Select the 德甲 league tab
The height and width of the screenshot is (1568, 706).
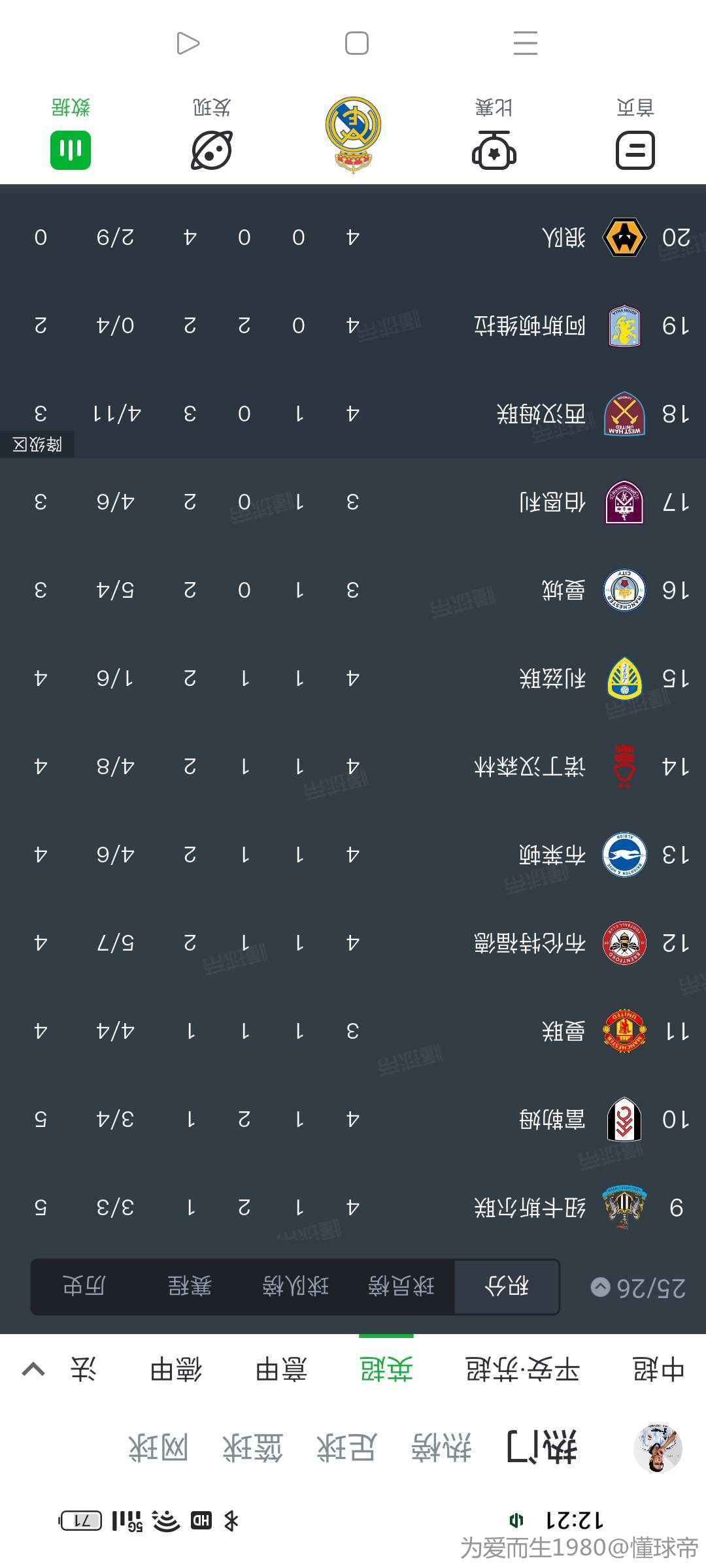point(176,1369)
